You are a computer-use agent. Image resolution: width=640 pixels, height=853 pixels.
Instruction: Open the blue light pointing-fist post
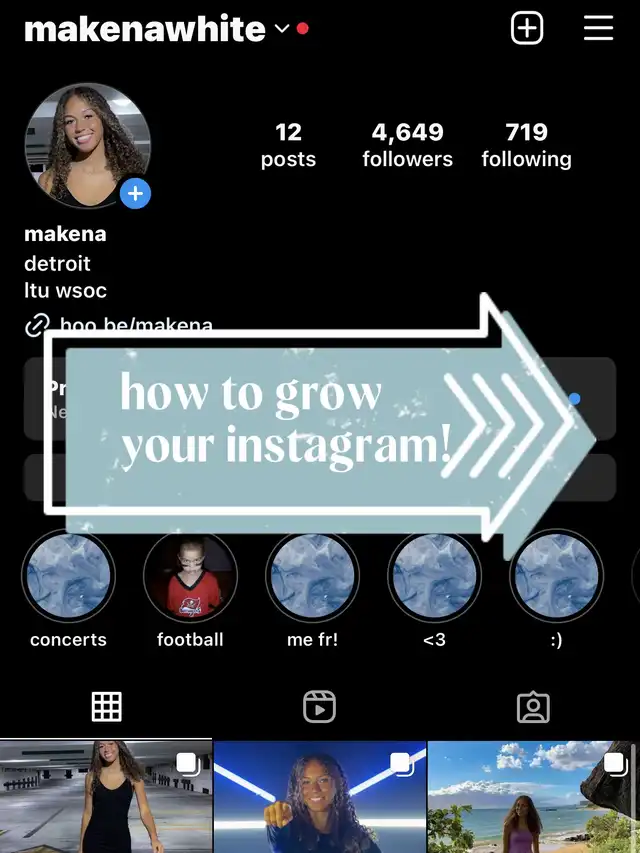(320, 797)
